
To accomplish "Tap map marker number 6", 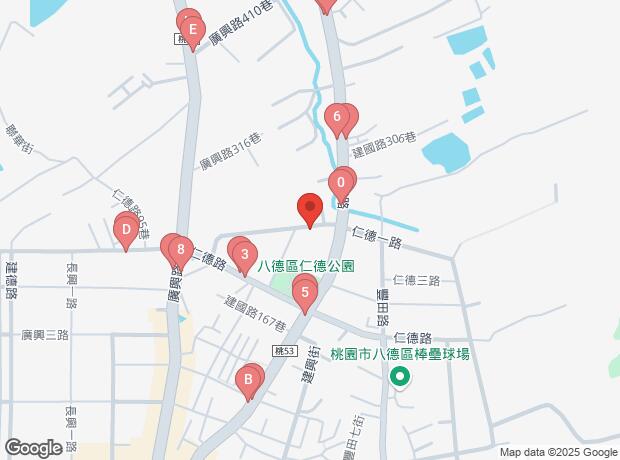I will (x=337, y=118).
